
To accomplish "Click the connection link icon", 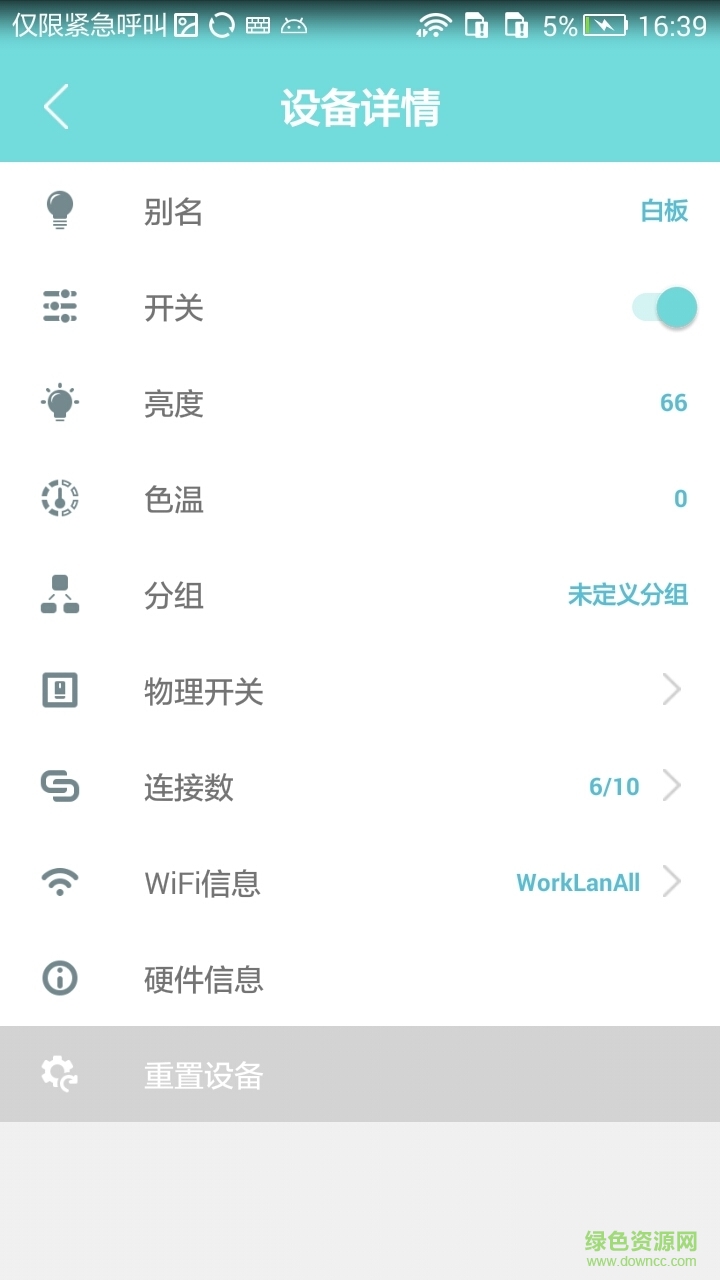I will click(x=60, y=787).
